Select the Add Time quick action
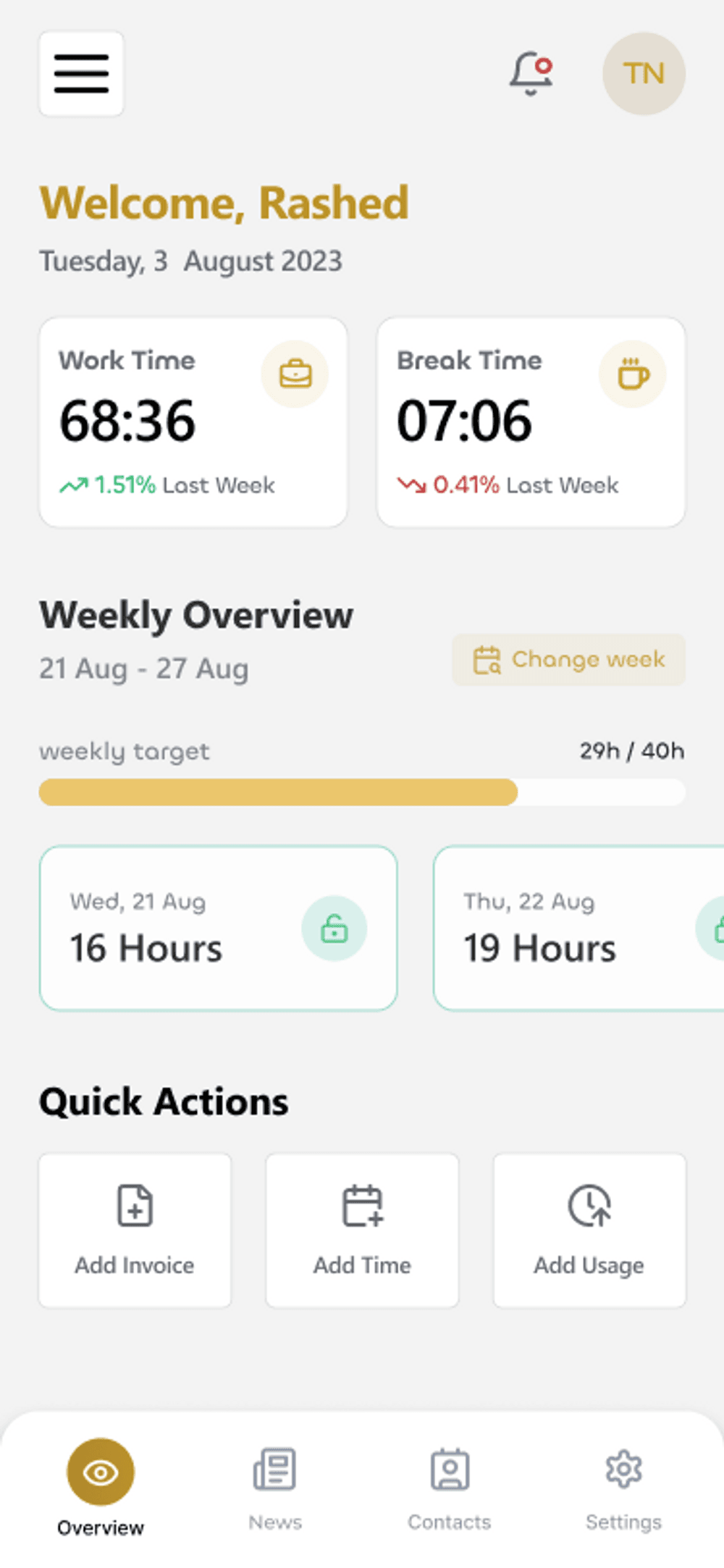This screenshot has width=724, height=1568. [362, 1230]
